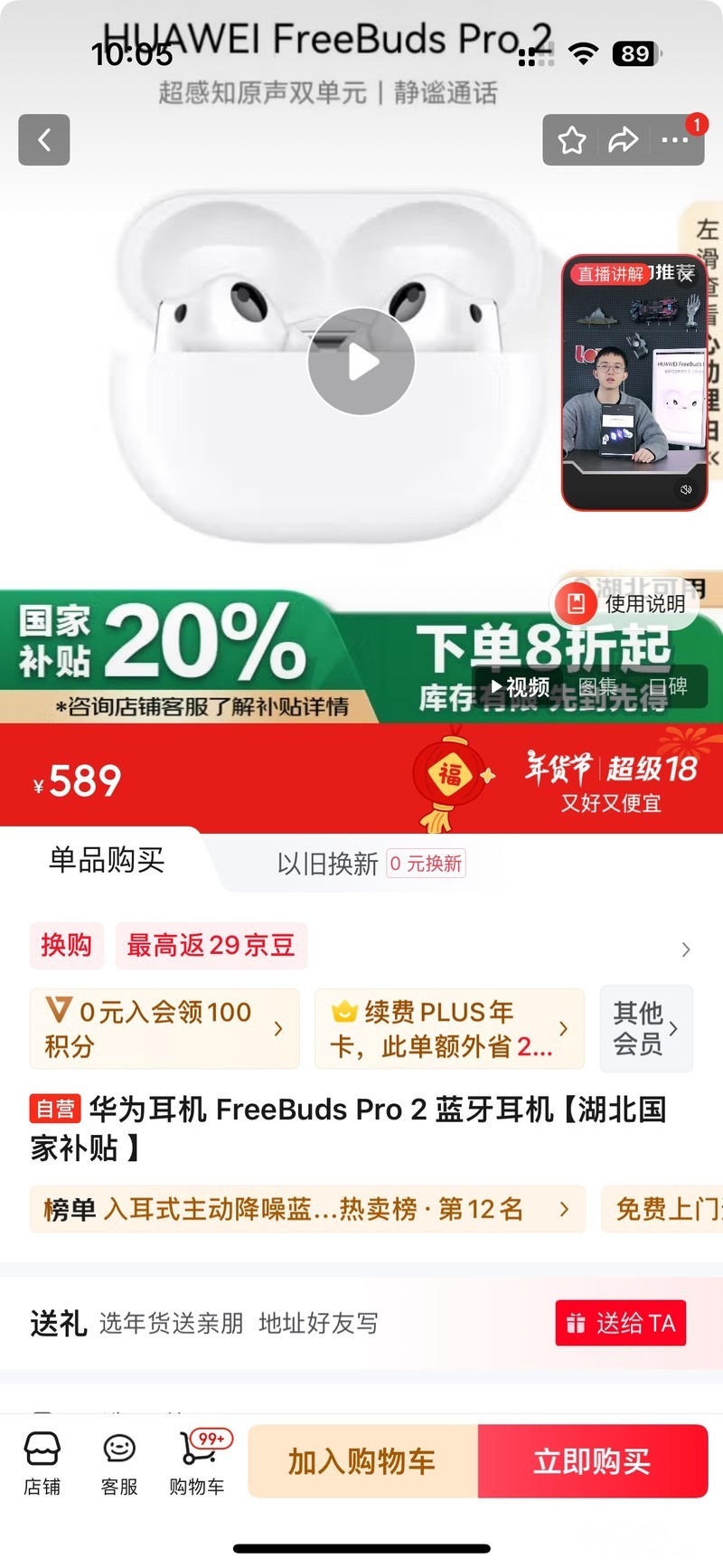723x1568 pixels.
Task: Open the three-dot overflow menu
Action: [675, 140]
